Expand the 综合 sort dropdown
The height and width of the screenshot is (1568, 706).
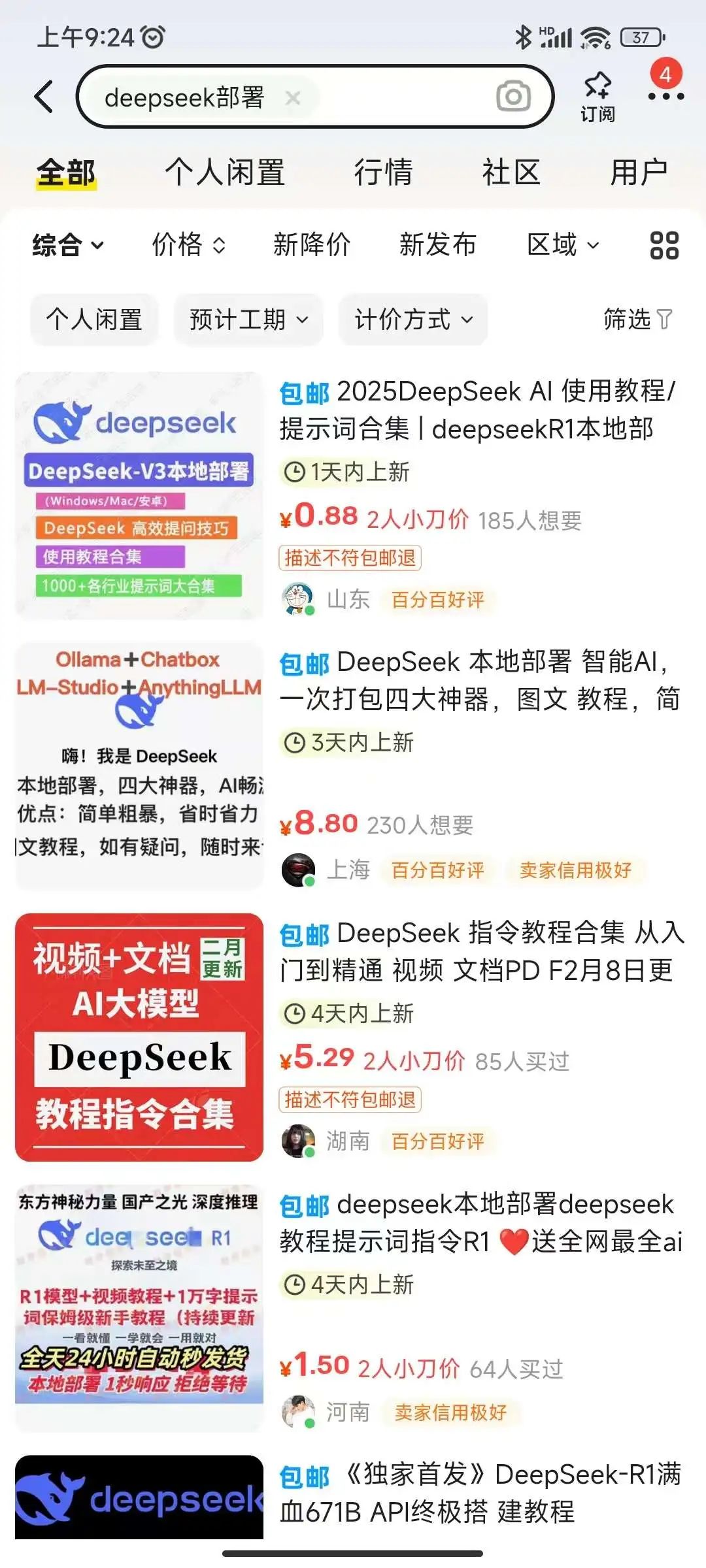click(x=68, y=246)
